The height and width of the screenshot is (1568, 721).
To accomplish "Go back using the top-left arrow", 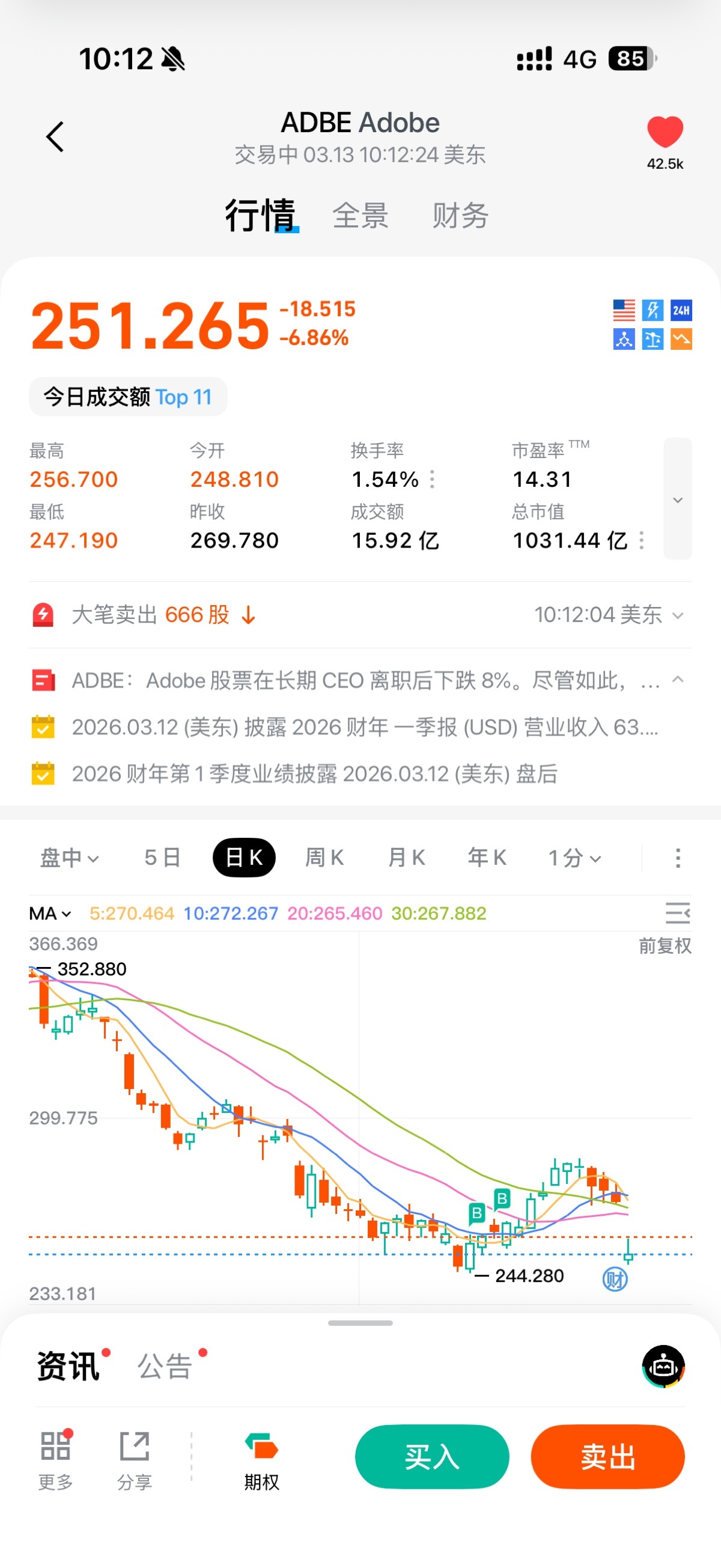I will (x=55, y=136).
